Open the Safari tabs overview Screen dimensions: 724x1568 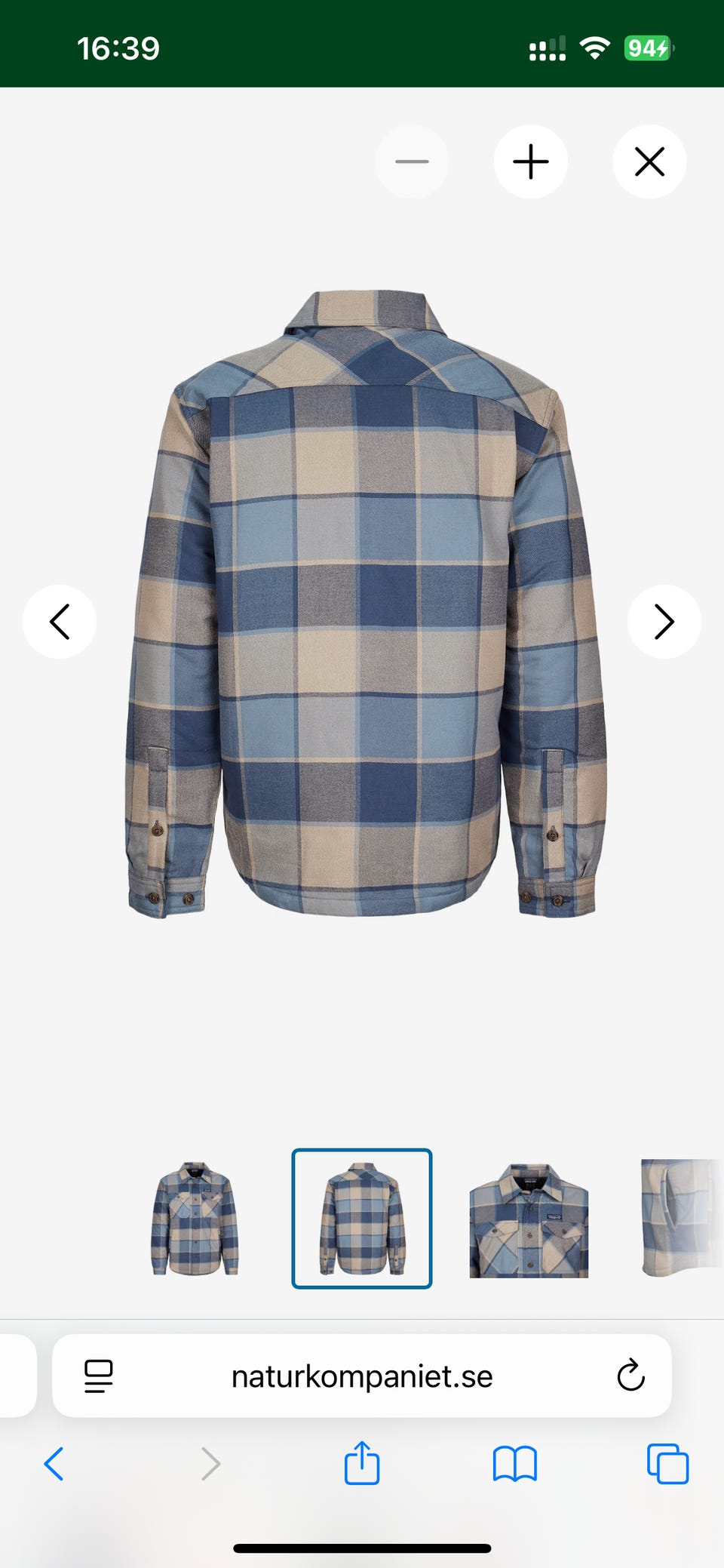(668, 1464)
